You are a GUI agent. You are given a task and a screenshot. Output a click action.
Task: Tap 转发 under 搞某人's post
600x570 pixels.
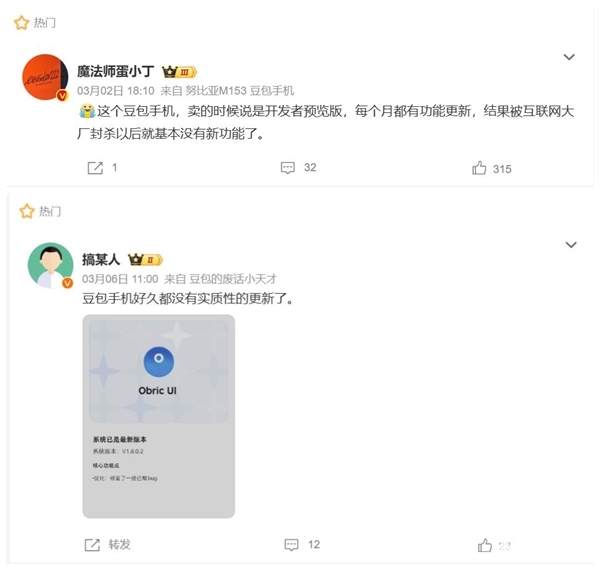point(107,545)
